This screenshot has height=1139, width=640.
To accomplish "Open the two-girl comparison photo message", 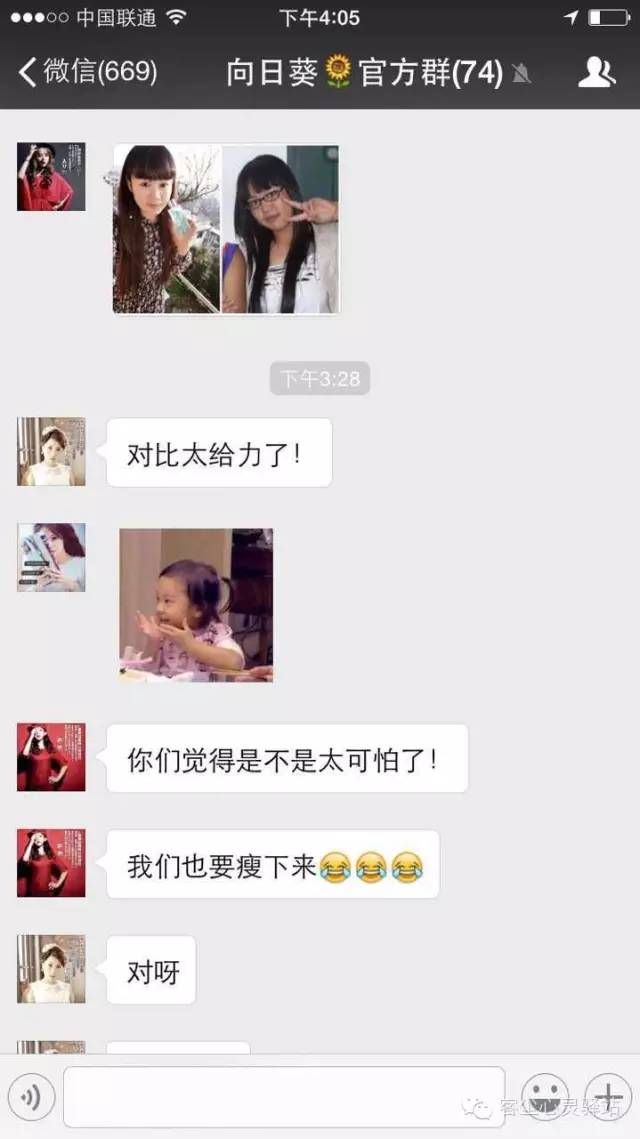I will point(226,229).
